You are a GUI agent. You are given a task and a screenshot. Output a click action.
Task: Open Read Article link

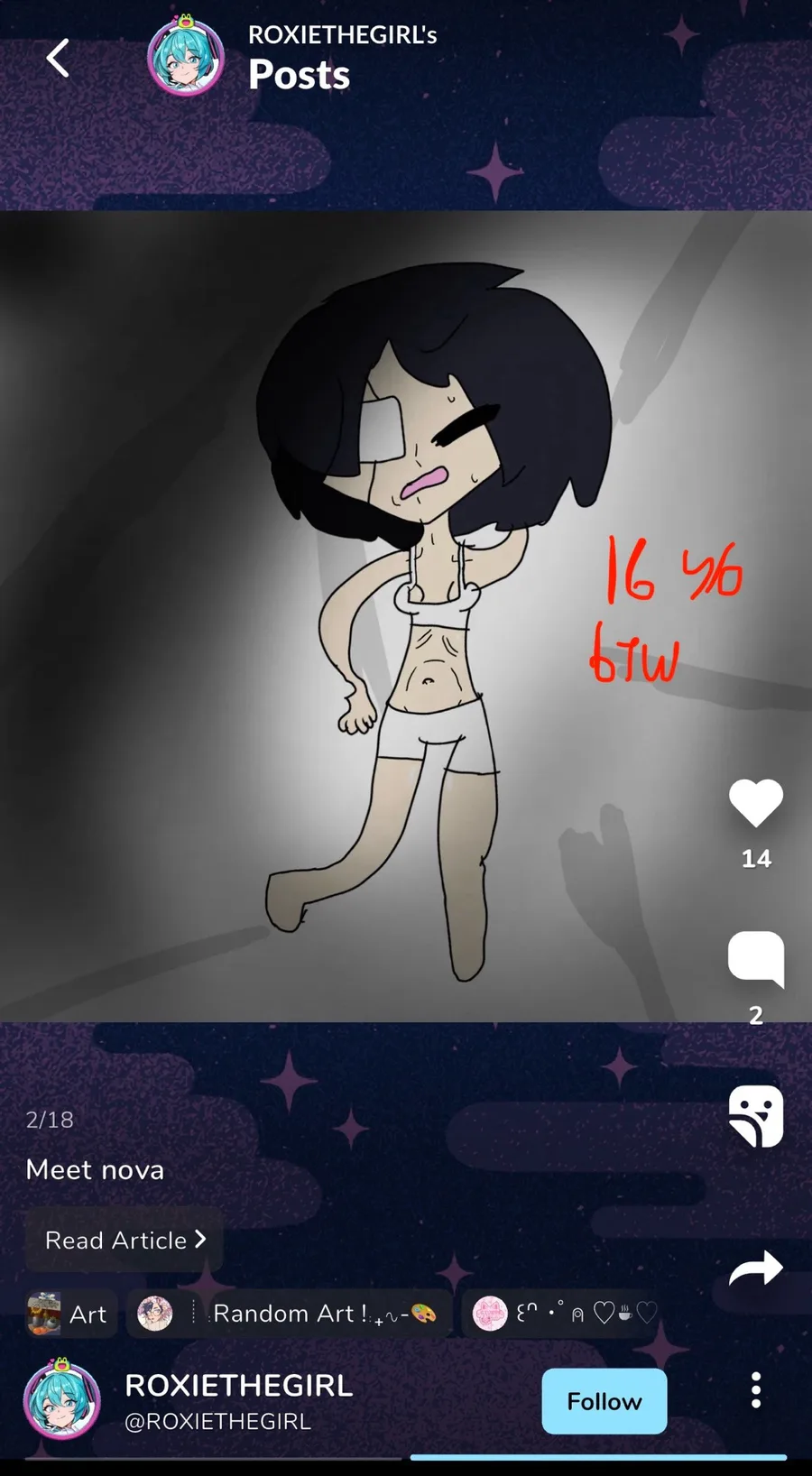(125, 1241)
